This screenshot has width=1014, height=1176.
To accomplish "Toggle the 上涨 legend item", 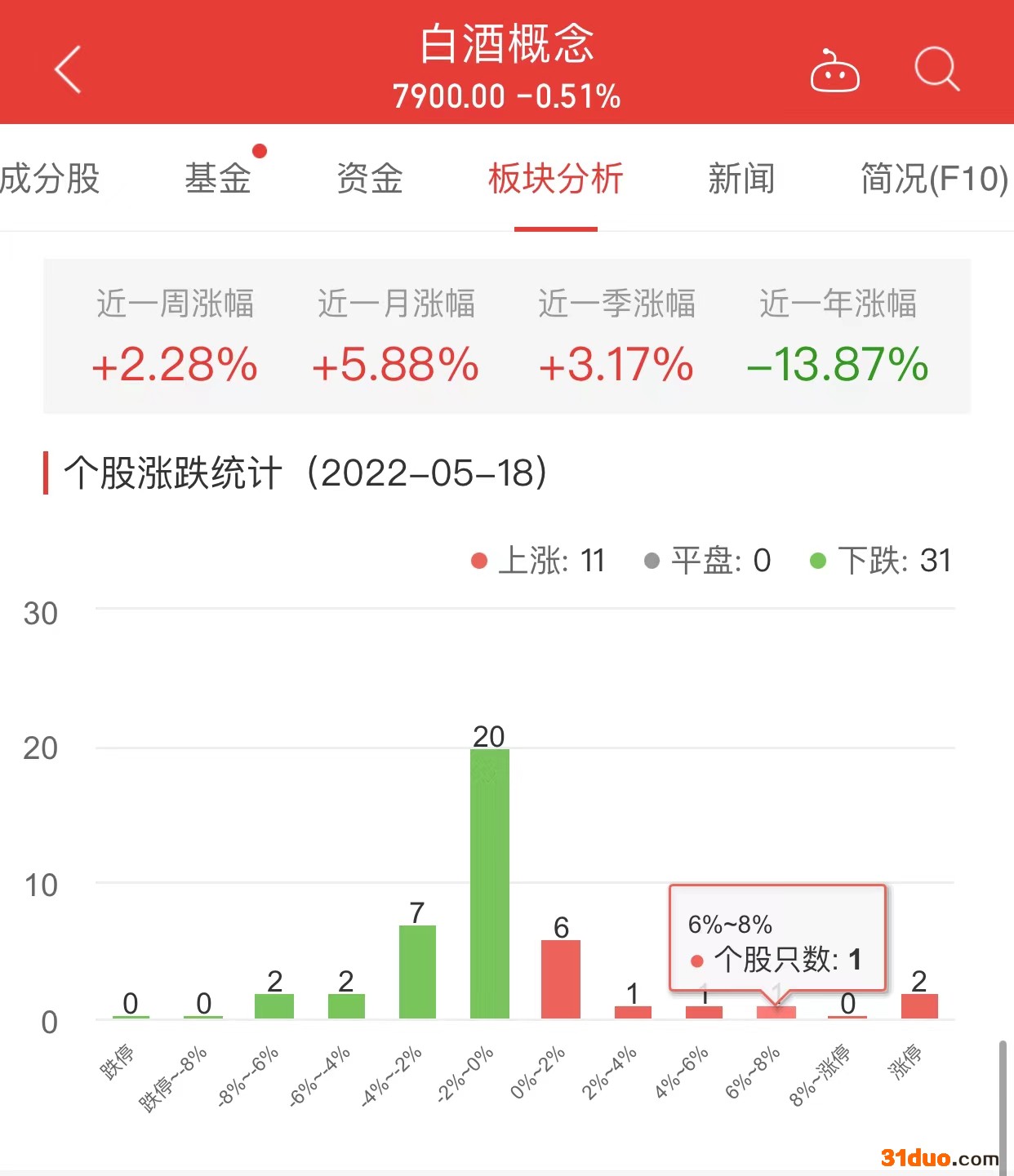I will tap(539, 561).
